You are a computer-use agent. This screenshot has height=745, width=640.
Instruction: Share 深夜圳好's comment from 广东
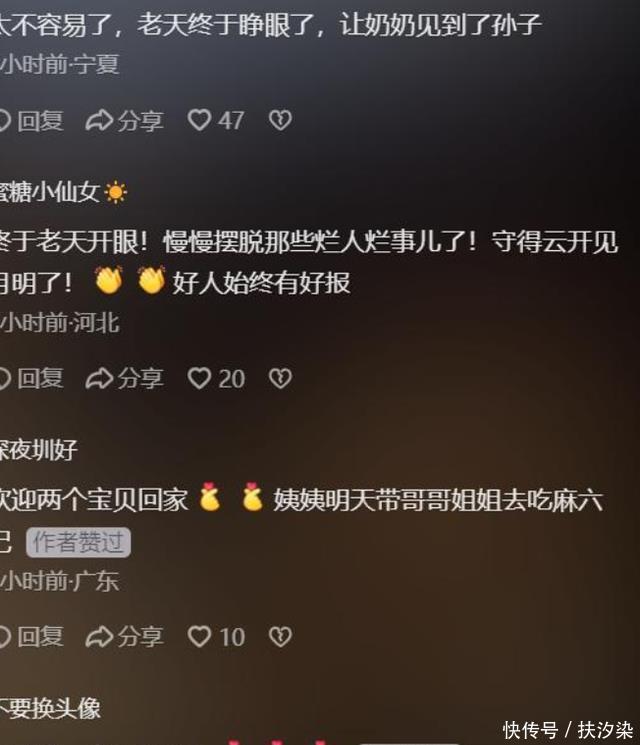coord(124,637)
